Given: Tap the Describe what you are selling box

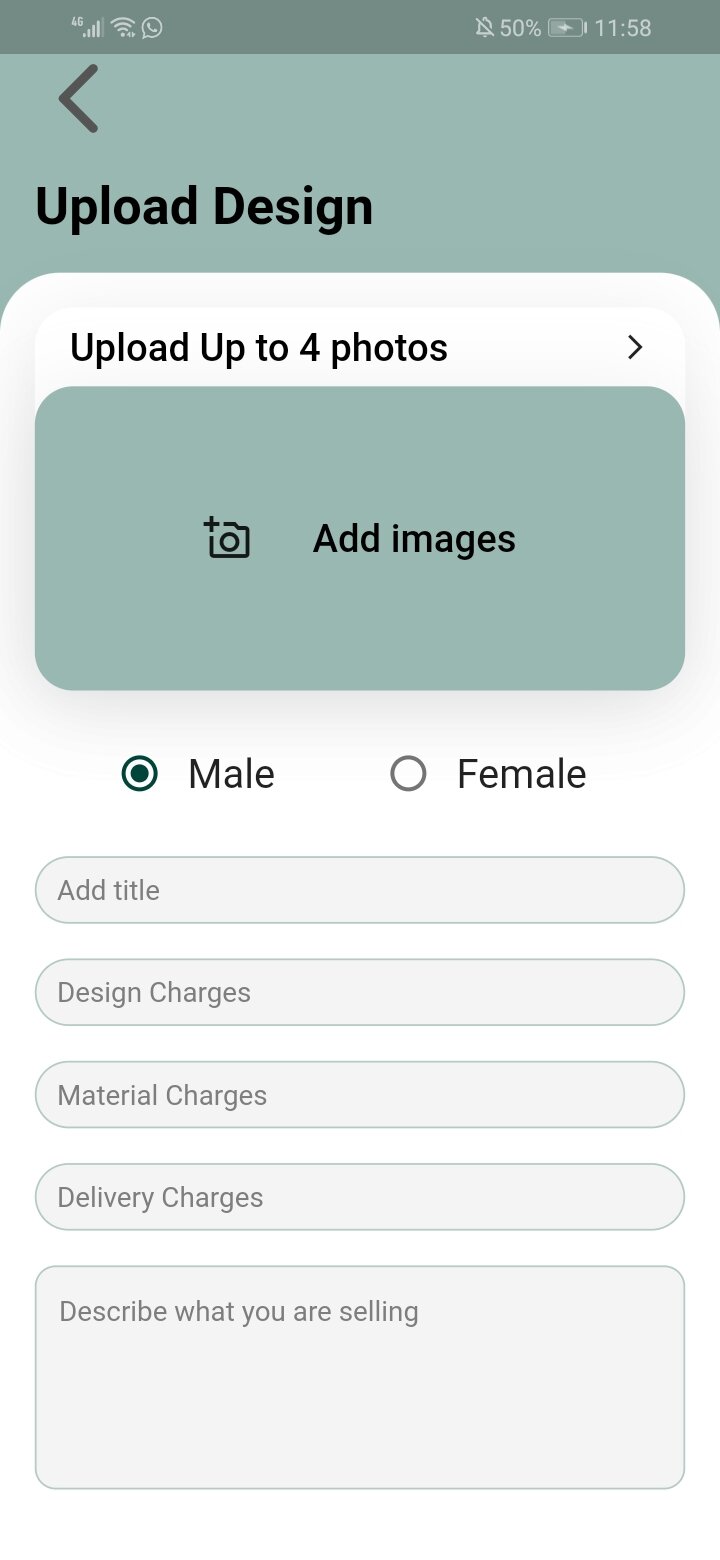Looking at the screenshot, I should (360, 1378).
